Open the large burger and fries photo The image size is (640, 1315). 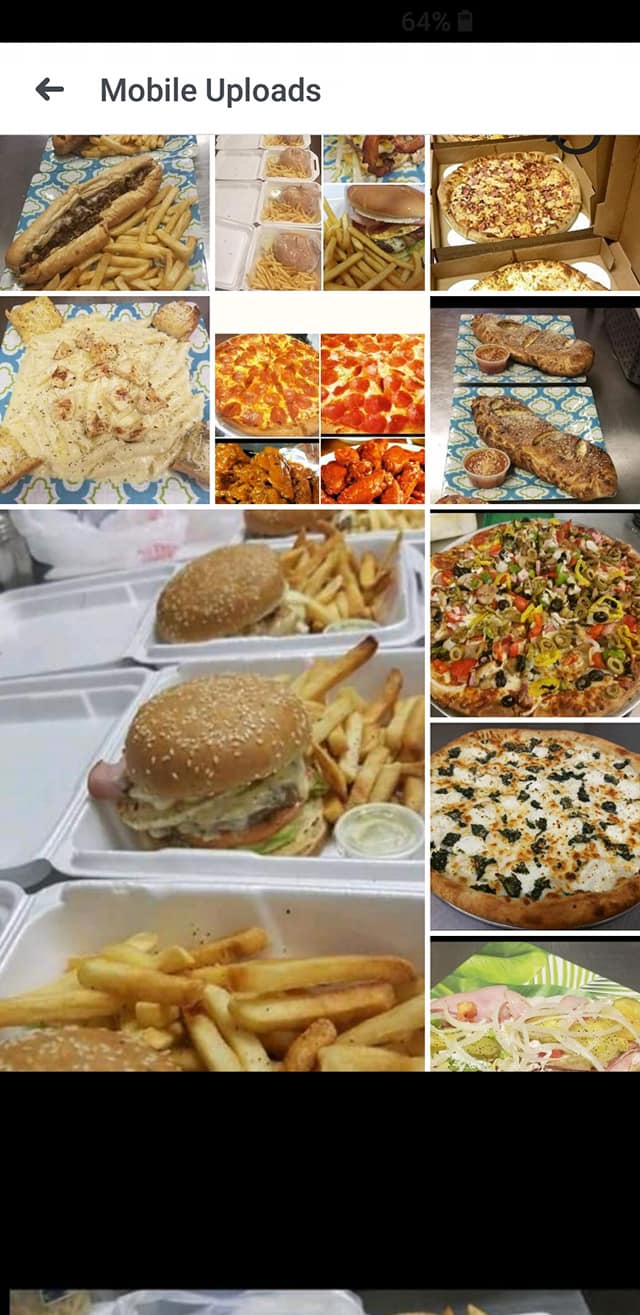pos(212,790)
